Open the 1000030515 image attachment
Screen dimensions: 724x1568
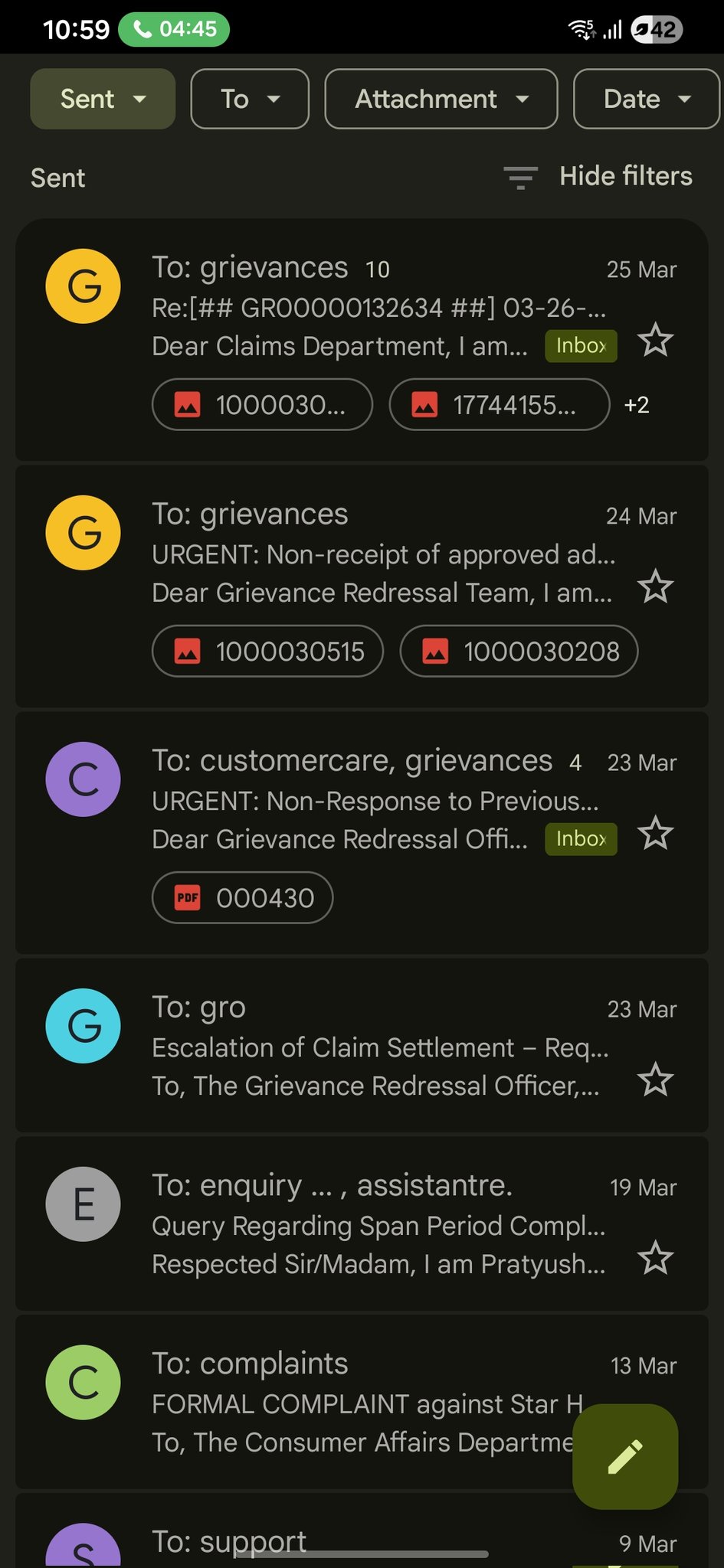tap(267, 652)
